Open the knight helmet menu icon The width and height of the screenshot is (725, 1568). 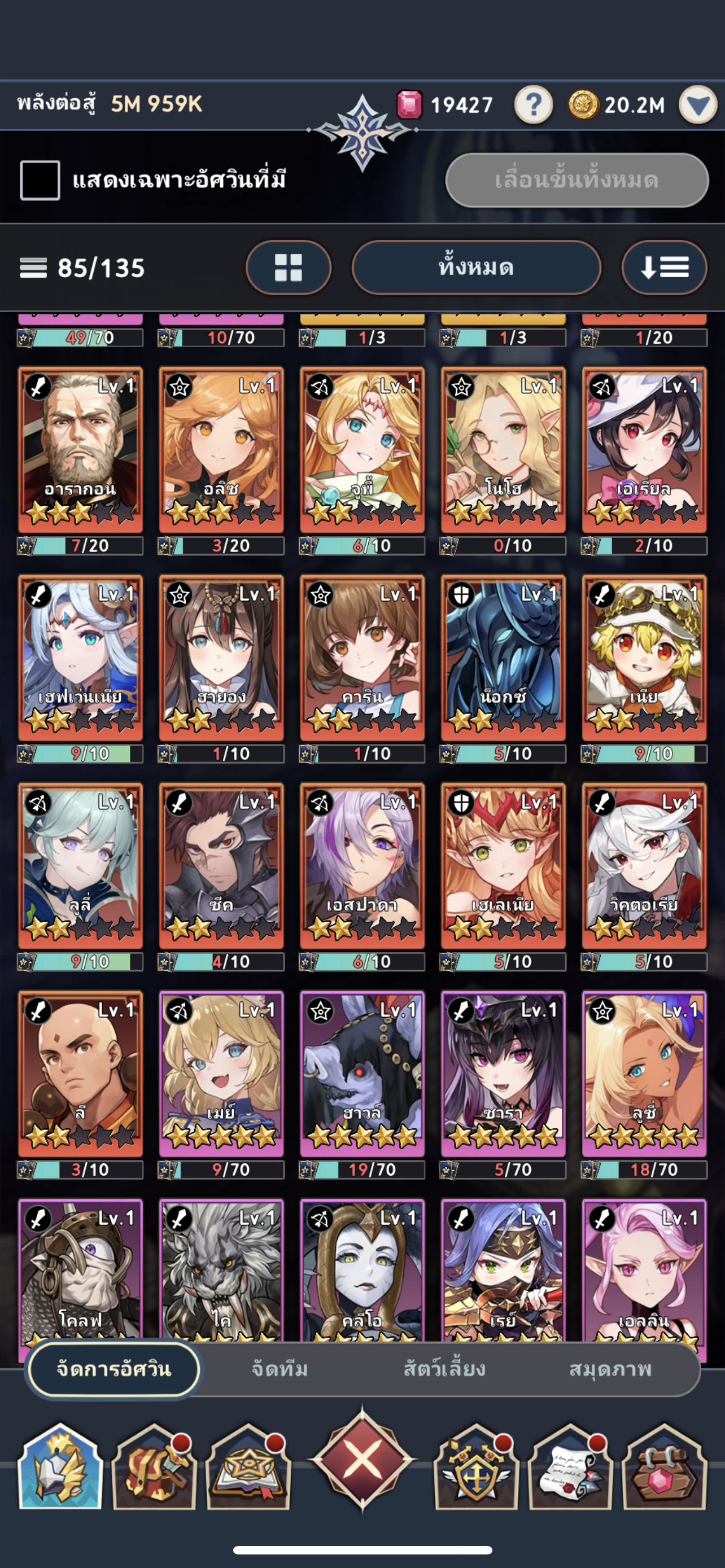click(60, 1467)
